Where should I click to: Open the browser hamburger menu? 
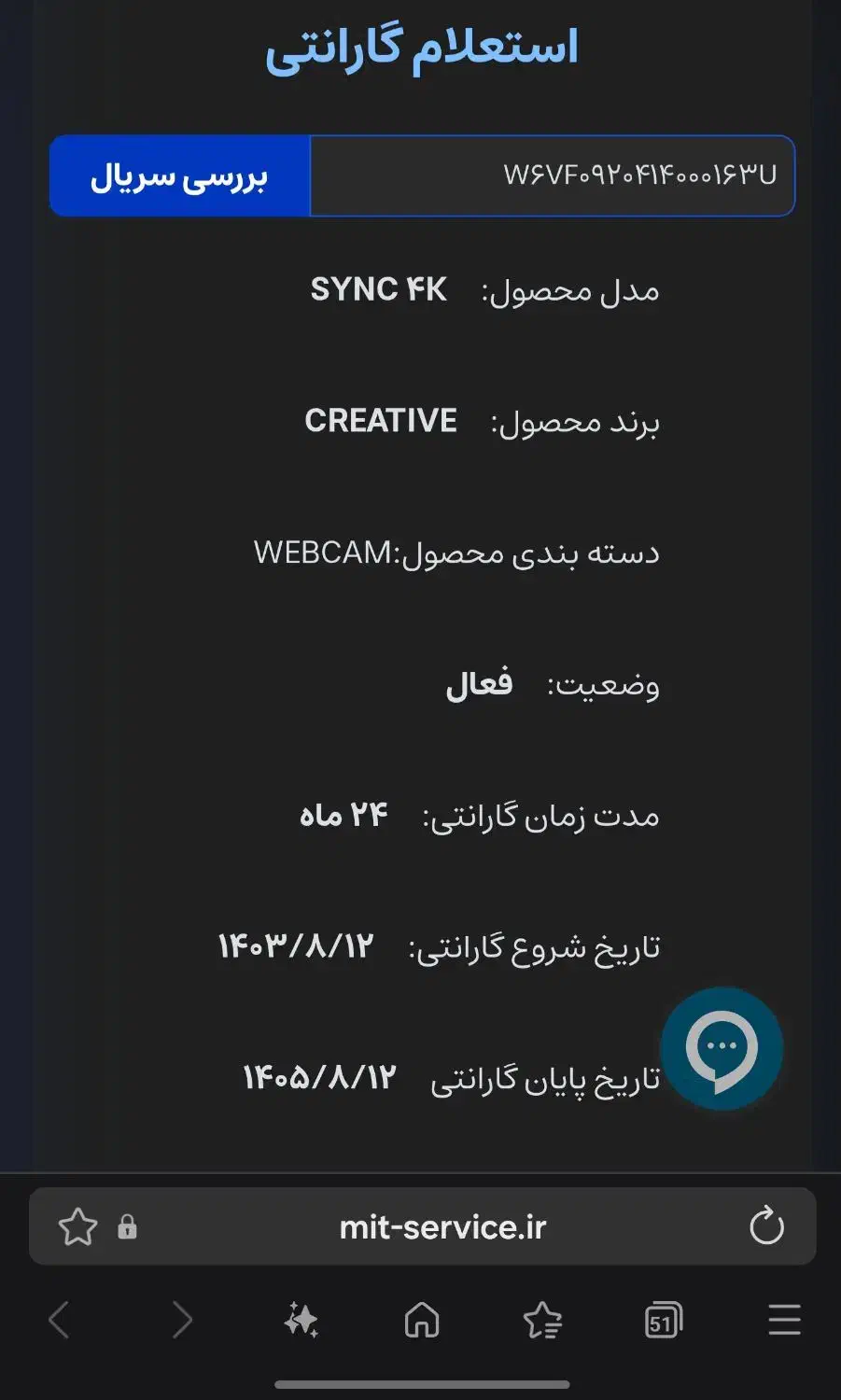[x=782, y=1320]
